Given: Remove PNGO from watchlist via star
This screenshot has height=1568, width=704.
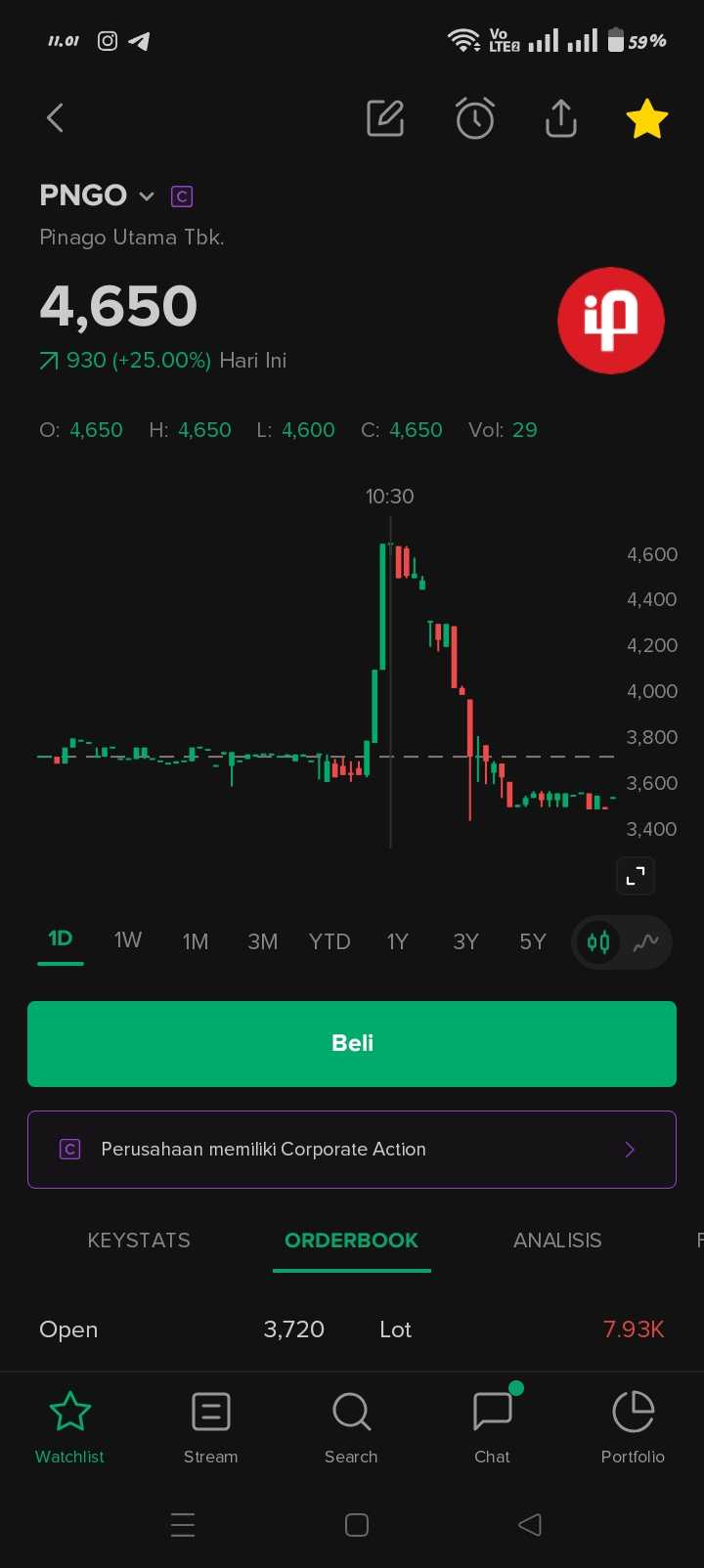Looking at the screenshot, I should (646, 119).
